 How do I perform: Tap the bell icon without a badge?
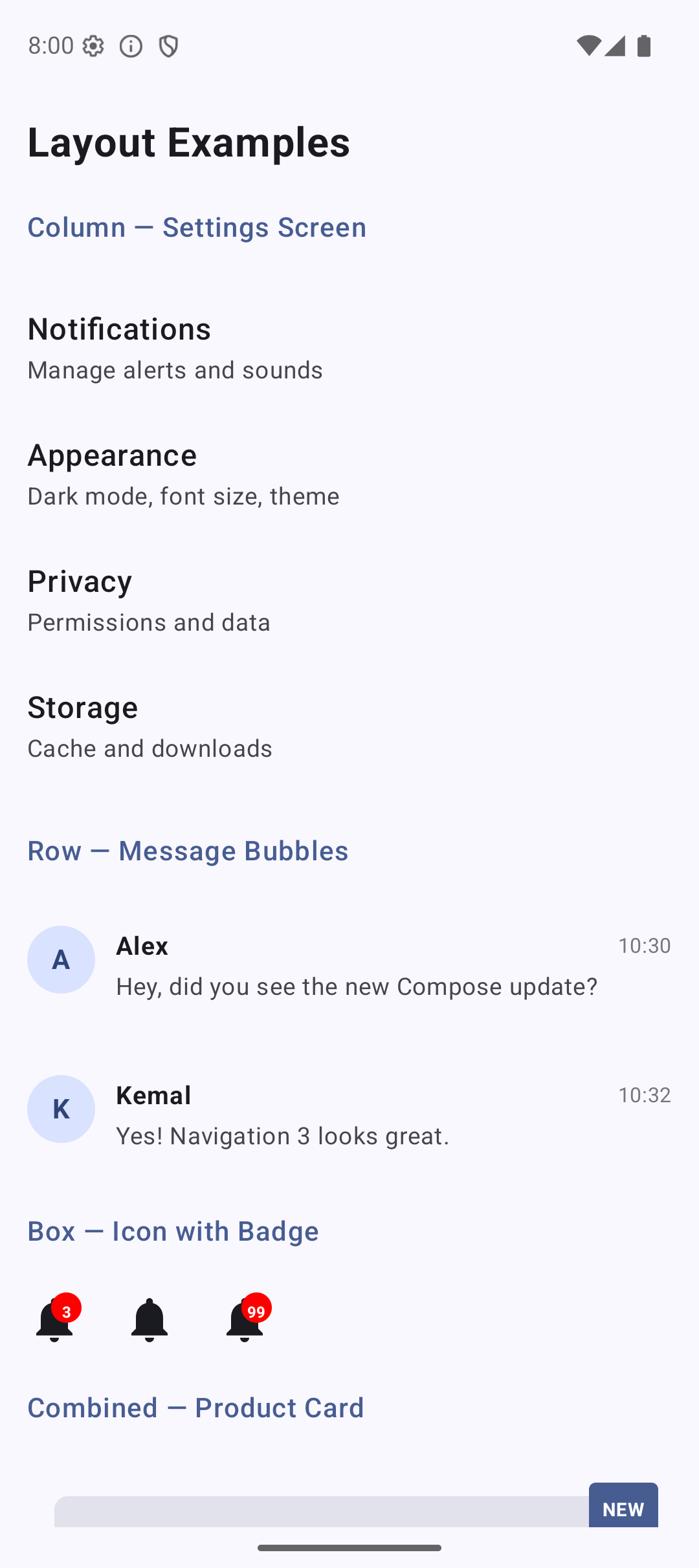(x=150, y=1320)
